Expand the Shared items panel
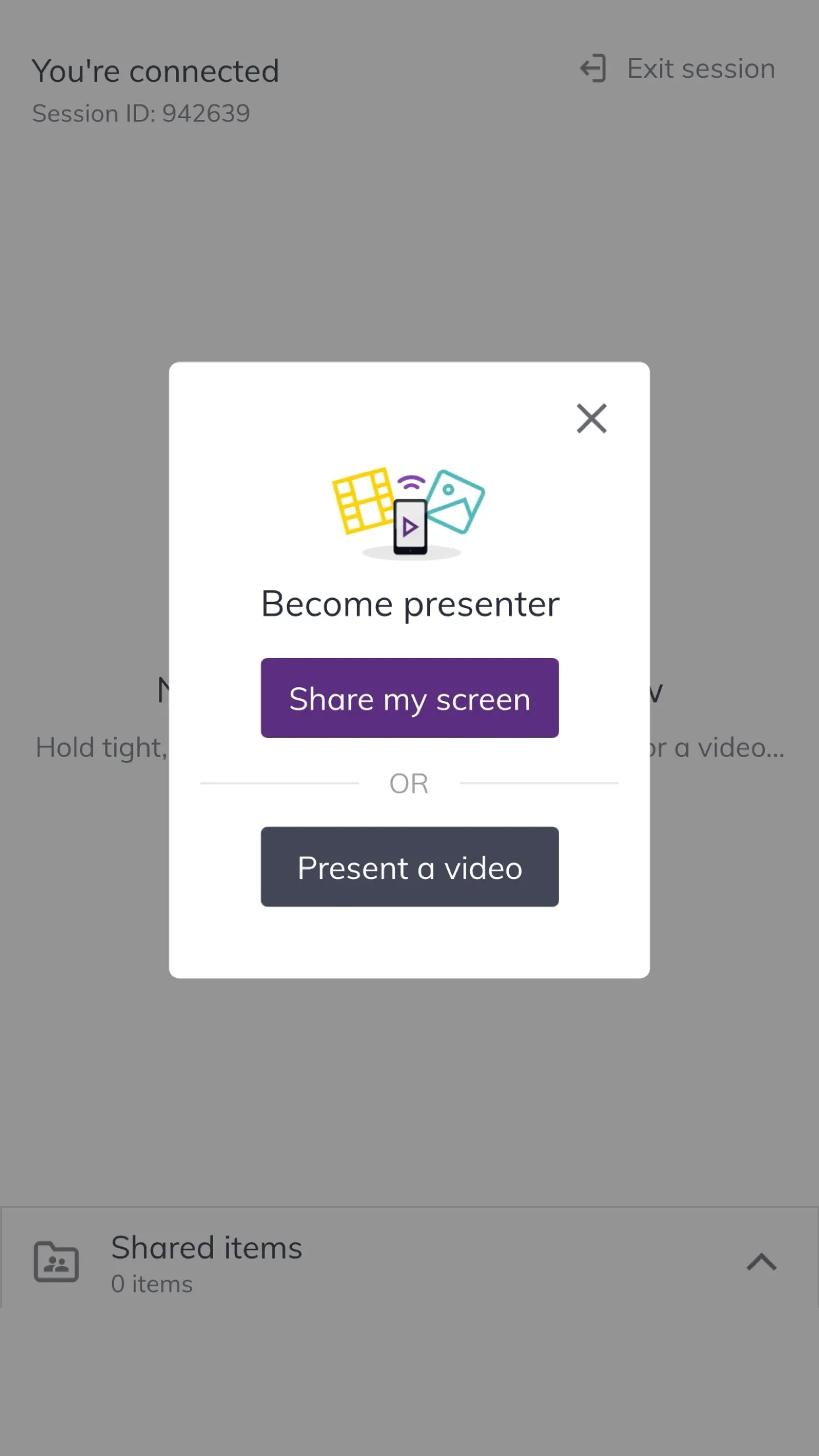Image resolution: width=819 pixels, height=1456 pixels. (x=761, y=1262)
